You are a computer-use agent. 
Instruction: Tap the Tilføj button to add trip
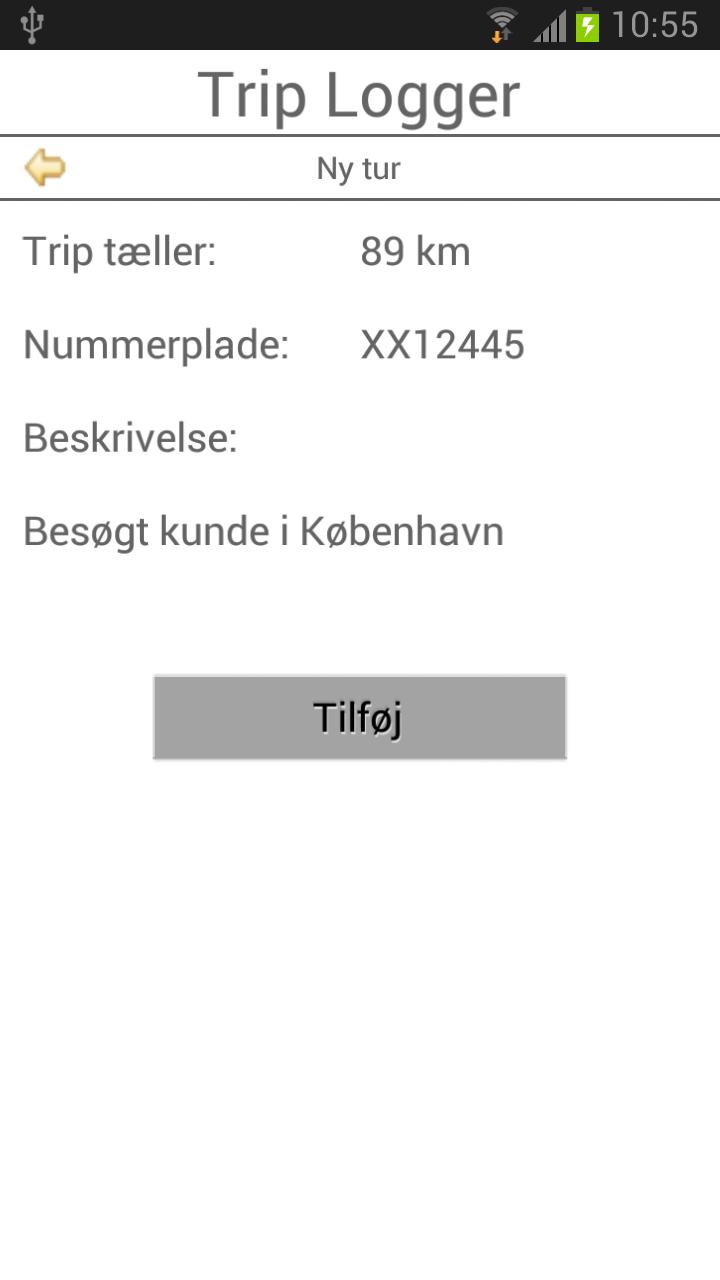[359, 717]
